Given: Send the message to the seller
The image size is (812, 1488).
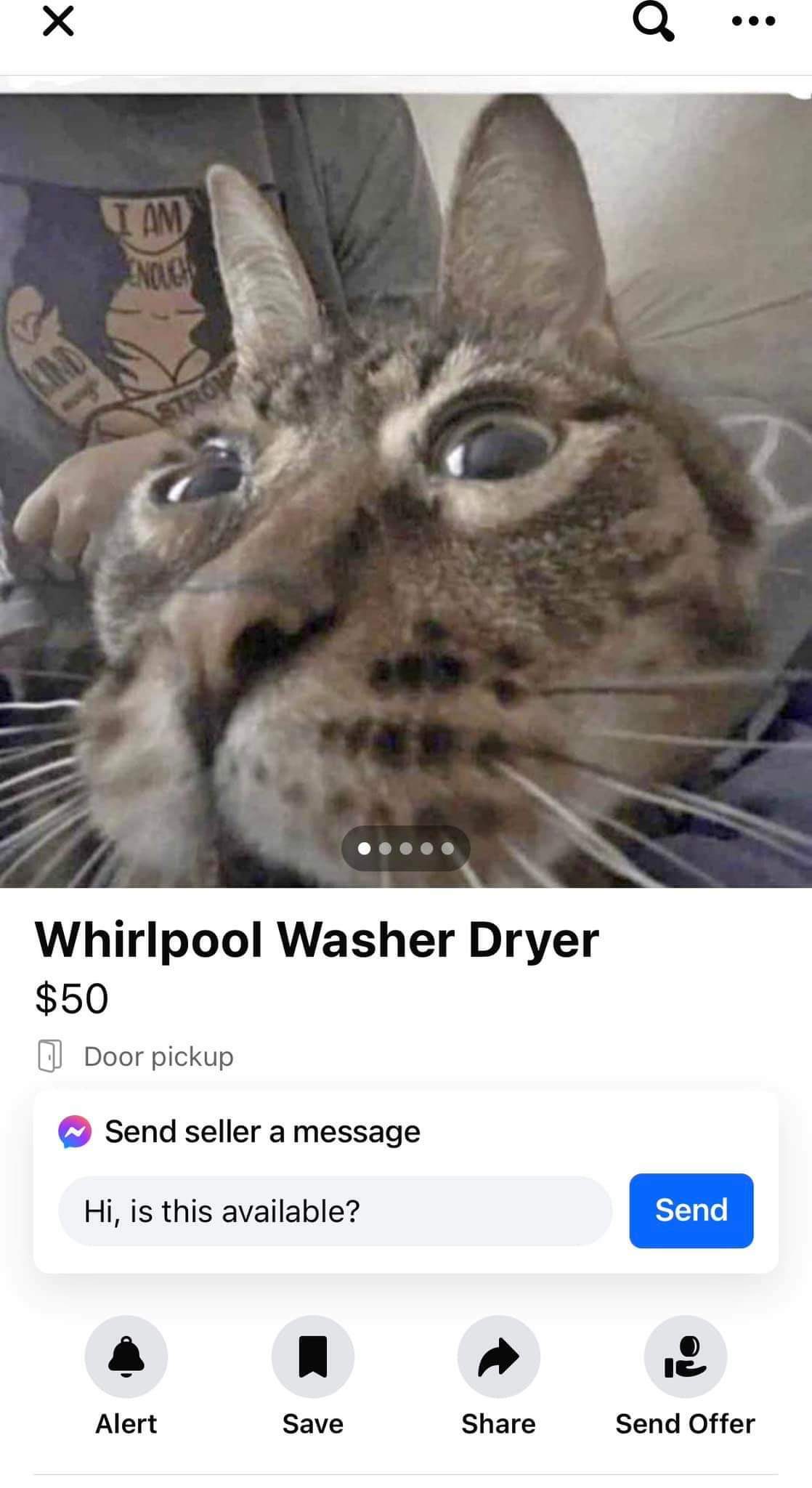Looking at the screenshot, I should (x=691, y=1210).
